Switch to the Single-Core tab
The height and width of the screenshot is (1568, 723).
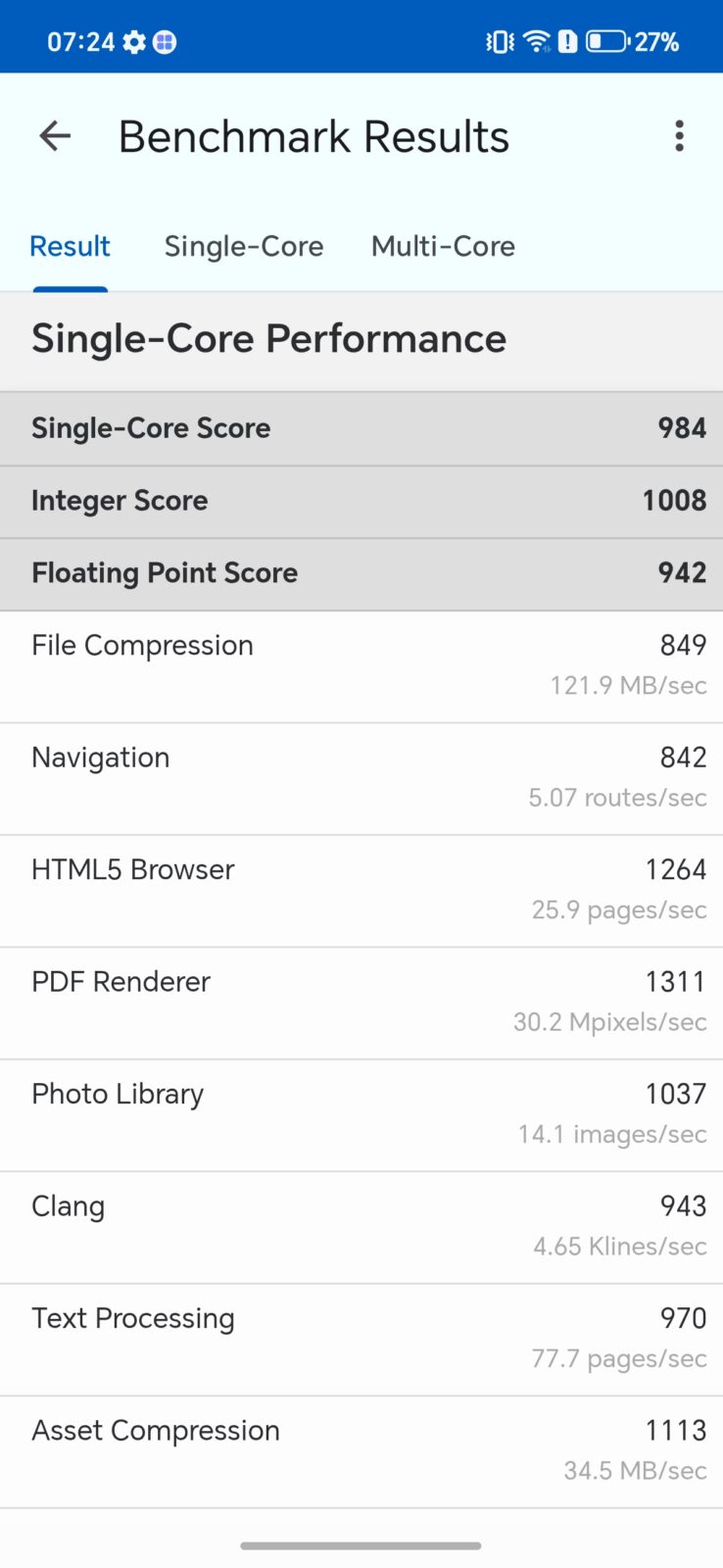[244, 246]
